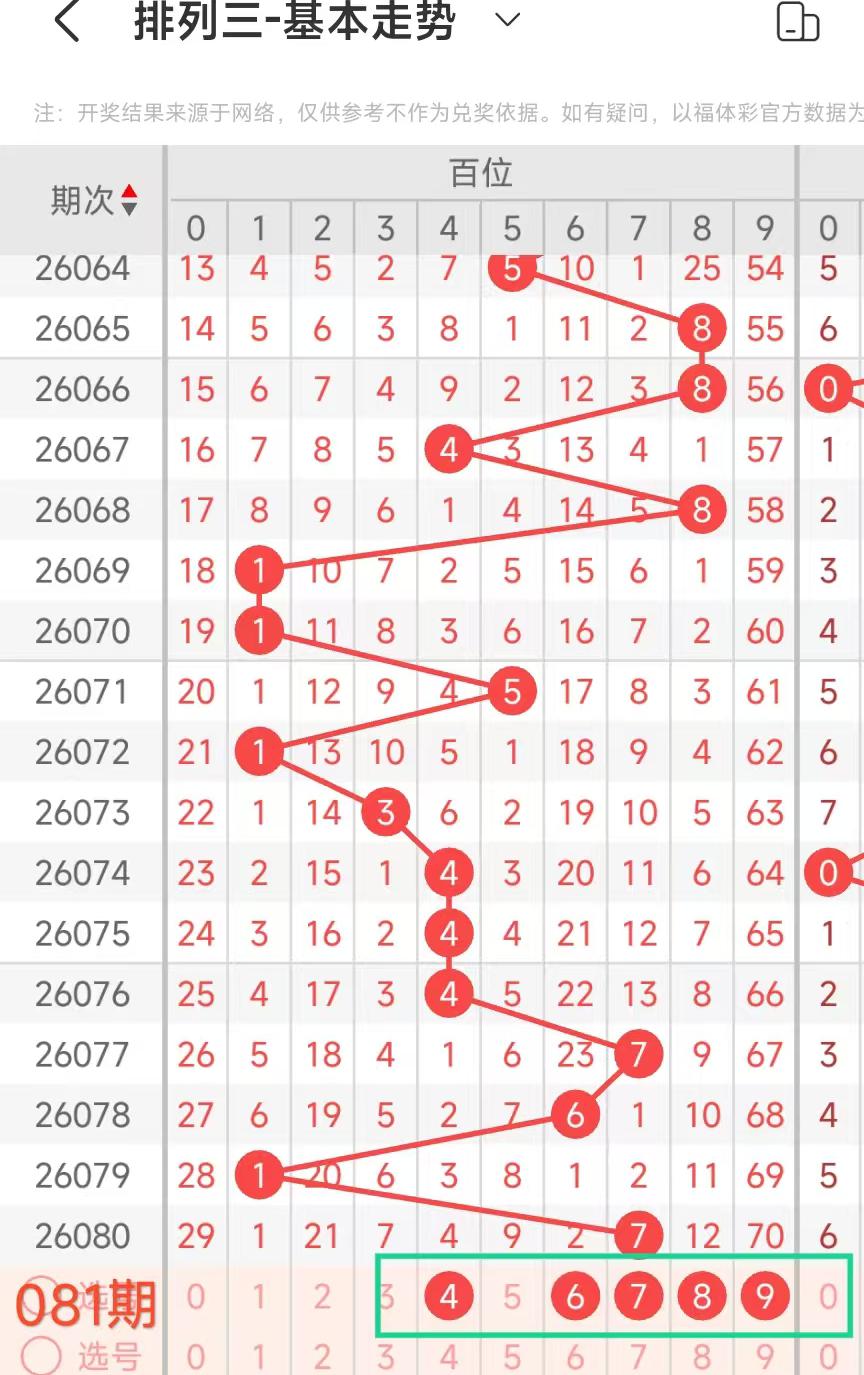Select the 选号 radio on the bottom row
Screen dimensions: 864x1375
(x=42, y=1356)
